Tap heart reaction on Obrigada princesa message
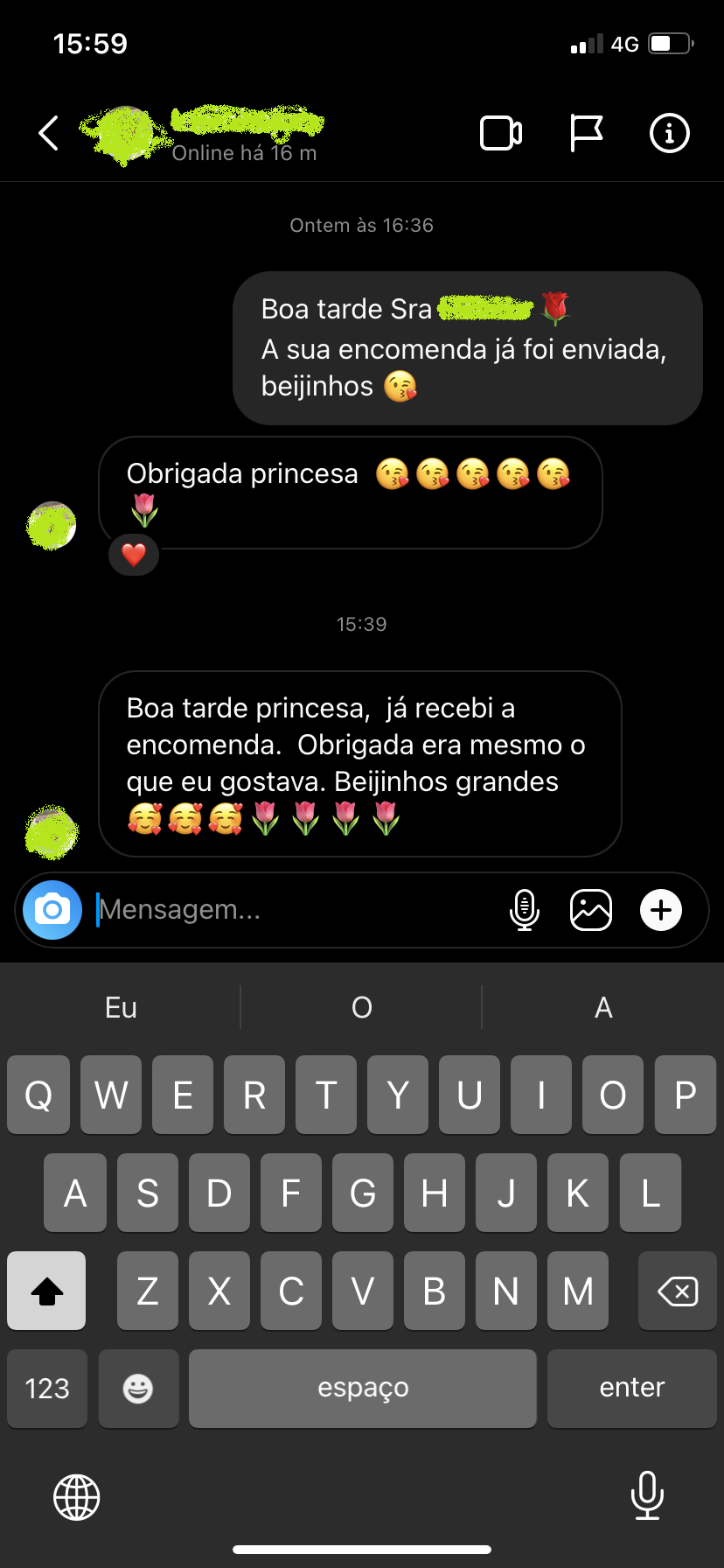 point(134,555)
